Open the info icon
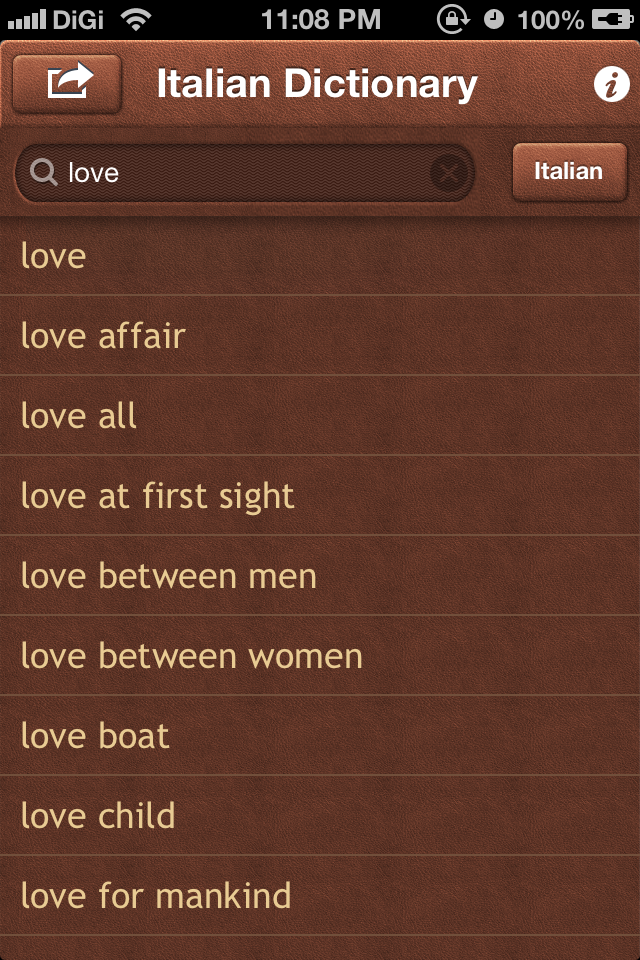This screenshot has height=960, width=640. (x=611, y=85)
